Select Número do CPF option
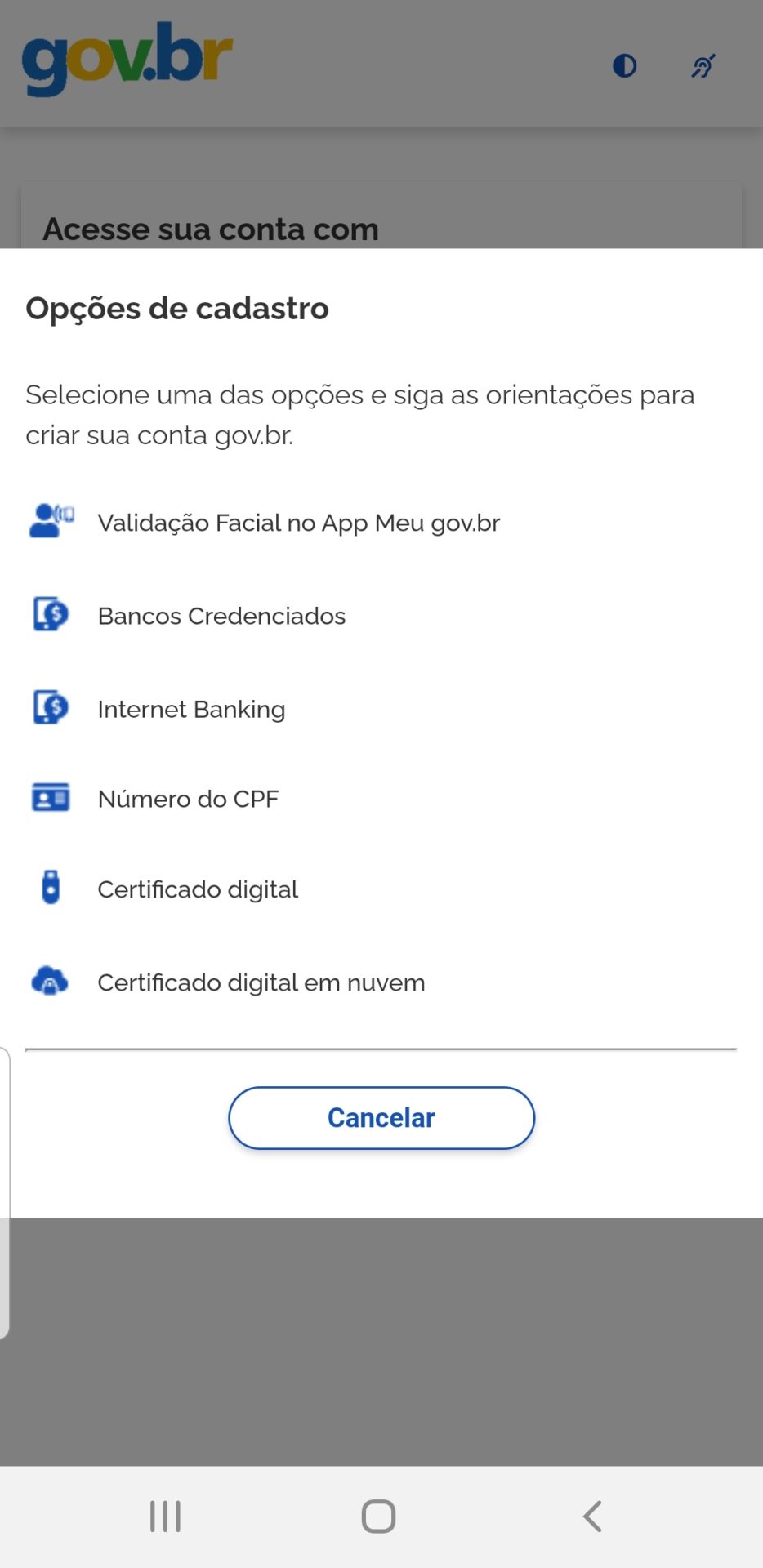This screenshot has height=1568, width=763. (188, 799)
